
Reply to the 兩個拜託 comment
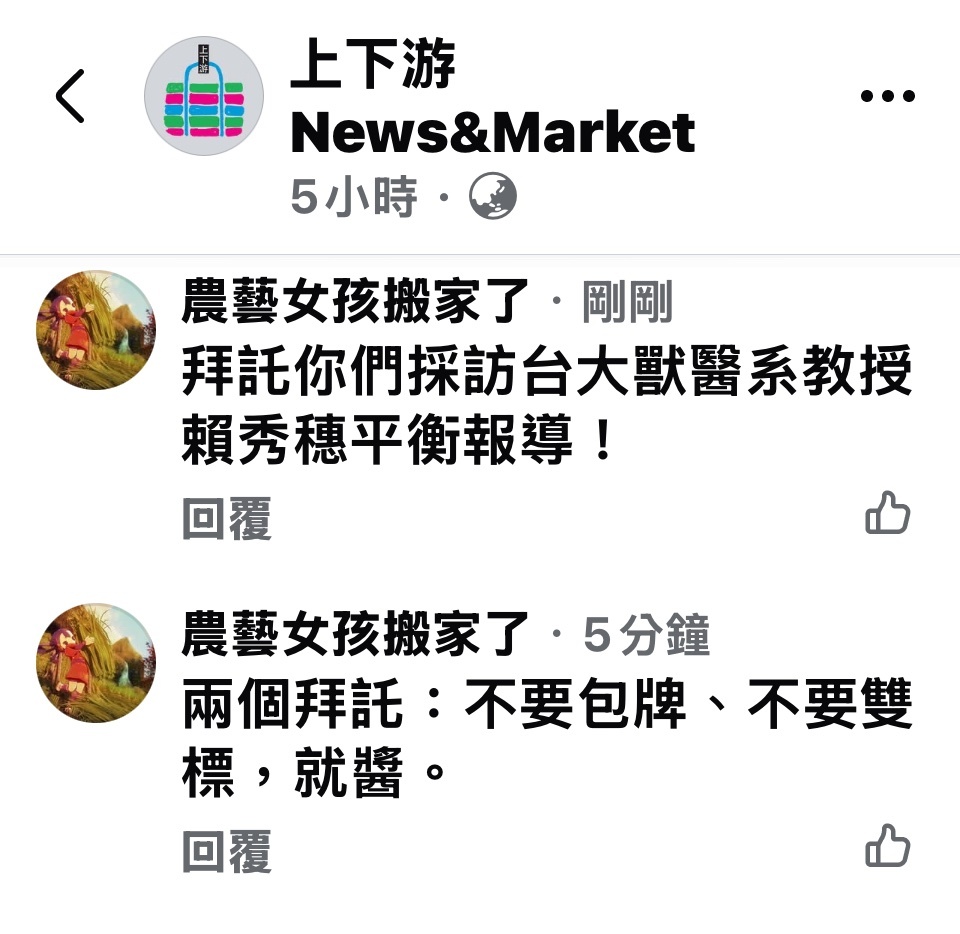226,852
